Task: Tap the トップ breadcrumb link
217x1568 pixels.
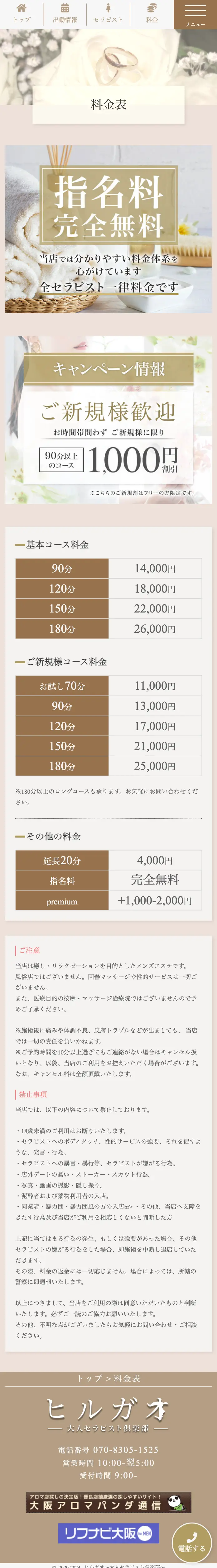Action: (89, 1379)
